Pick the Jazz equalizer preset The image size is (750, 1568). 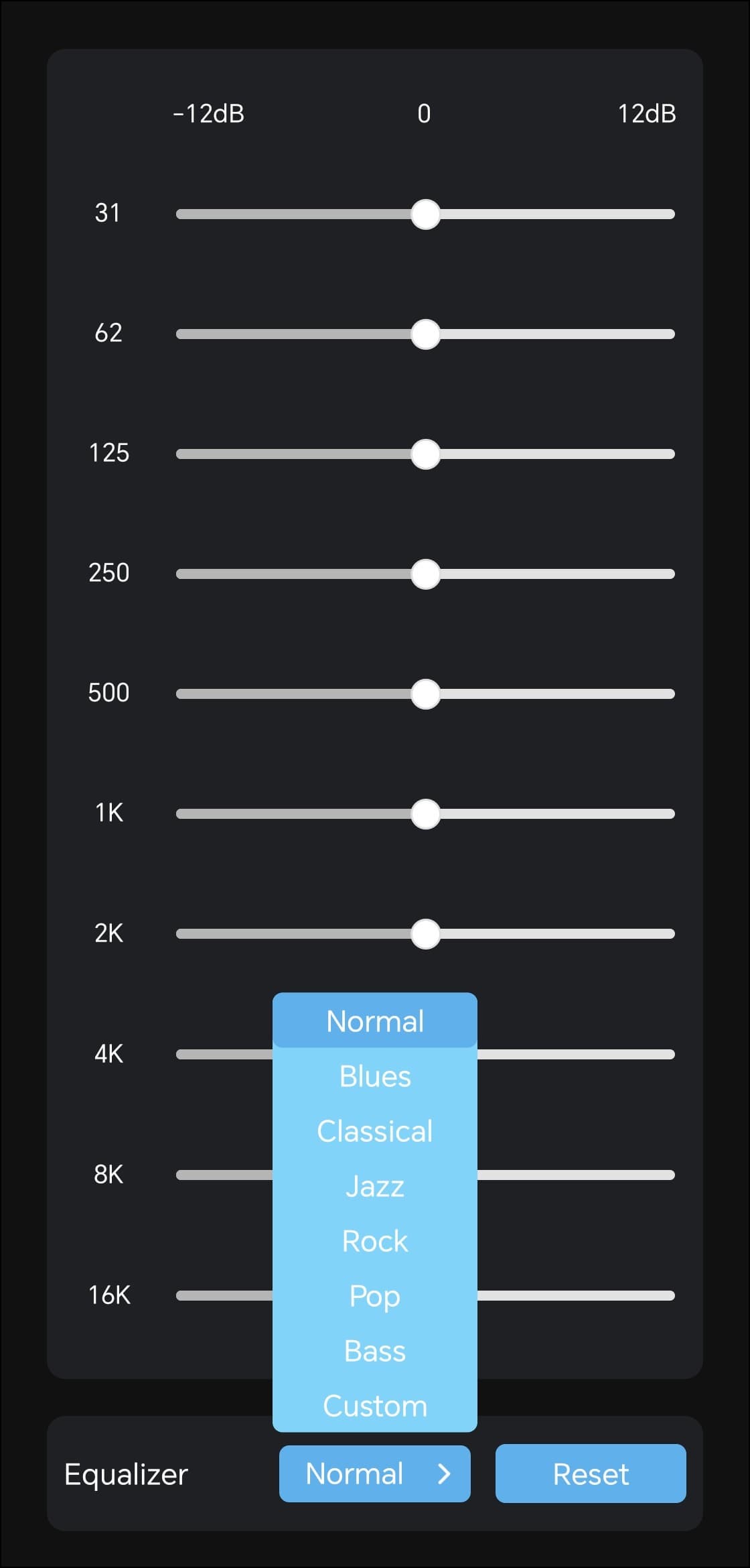(374, 1186)
